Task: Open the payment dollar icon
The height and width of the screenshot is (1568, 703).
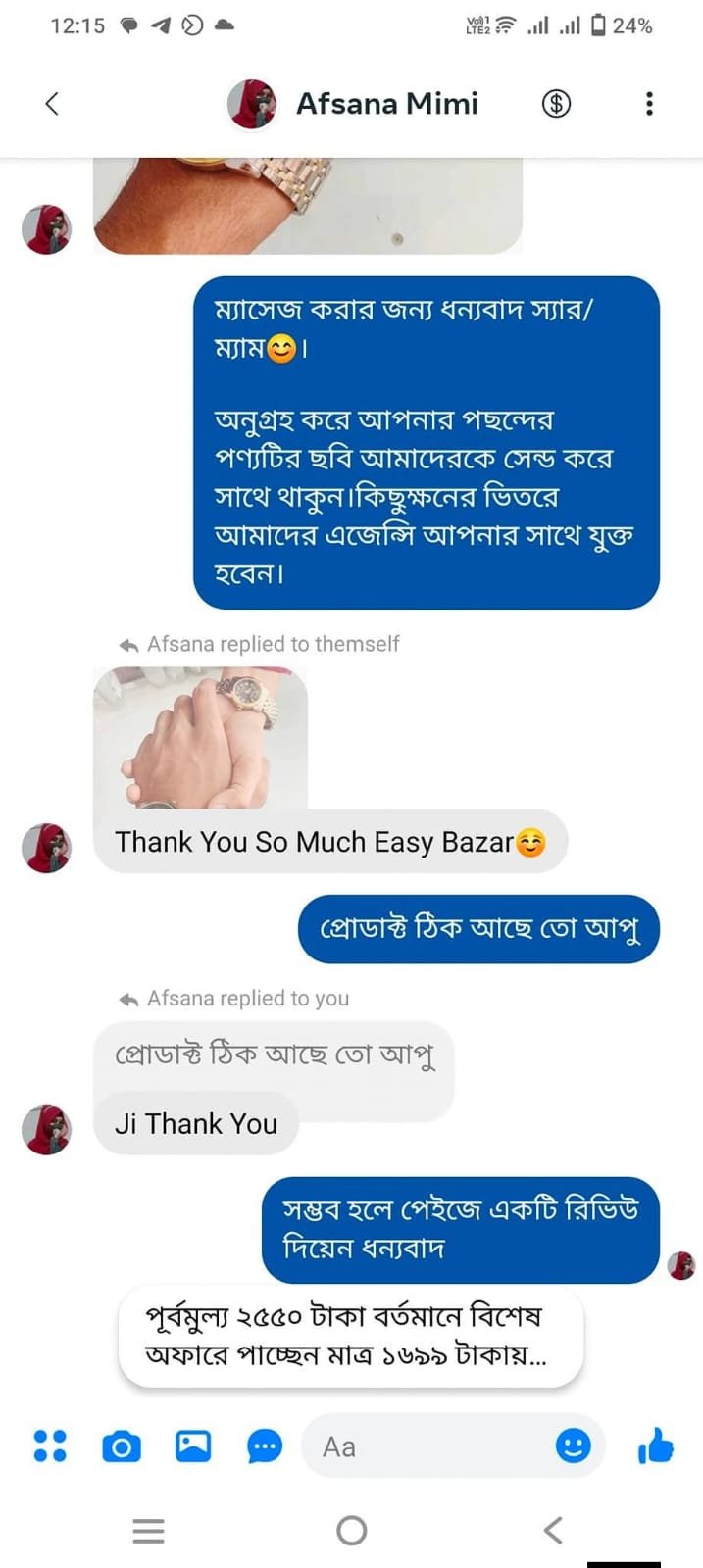Action: point(556,103)
